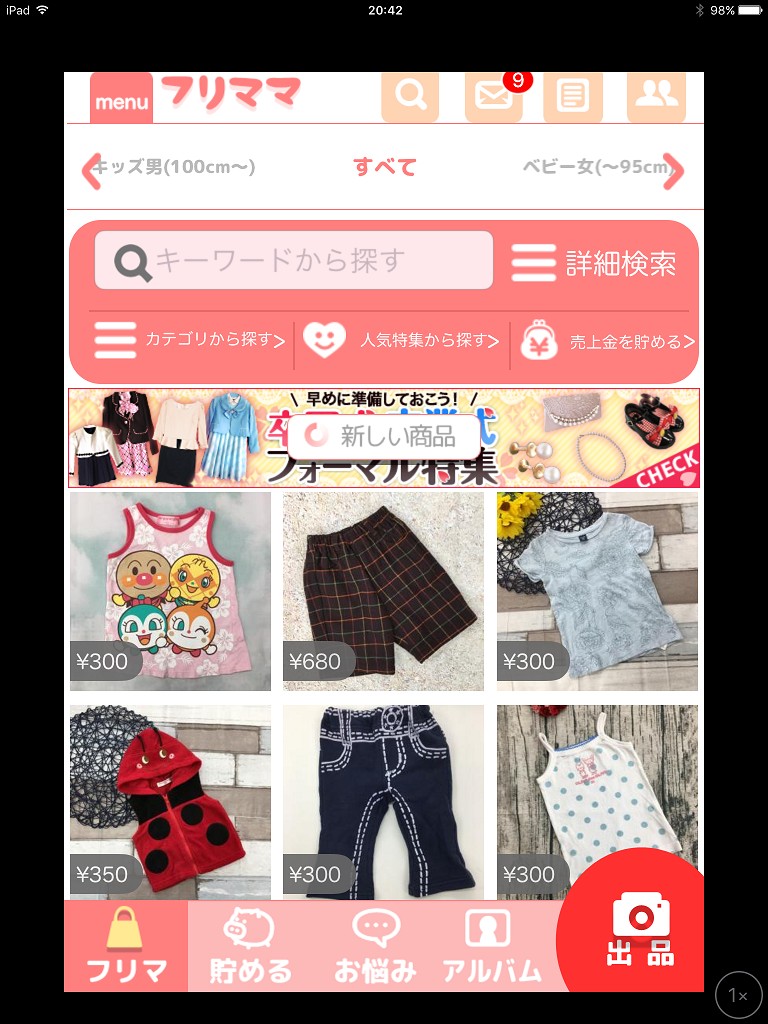Open the menu button

click(x=121, y=99)
